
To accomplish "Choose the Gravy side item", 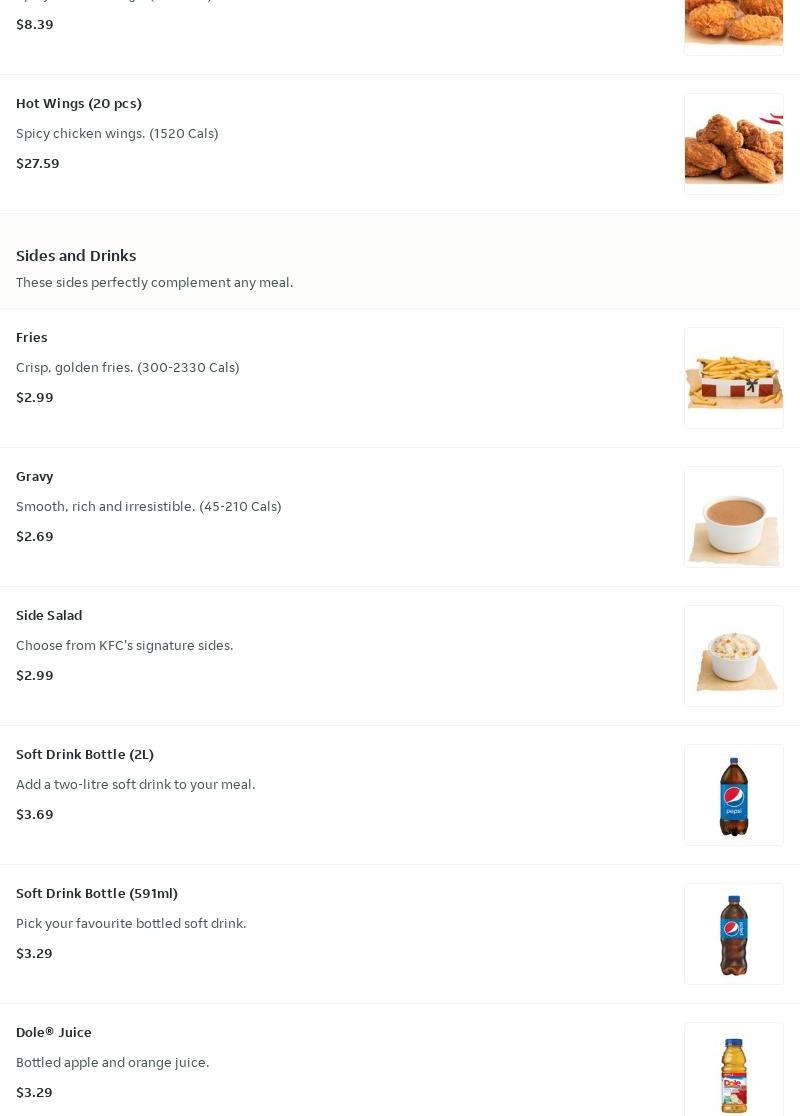I will (35, 477).
